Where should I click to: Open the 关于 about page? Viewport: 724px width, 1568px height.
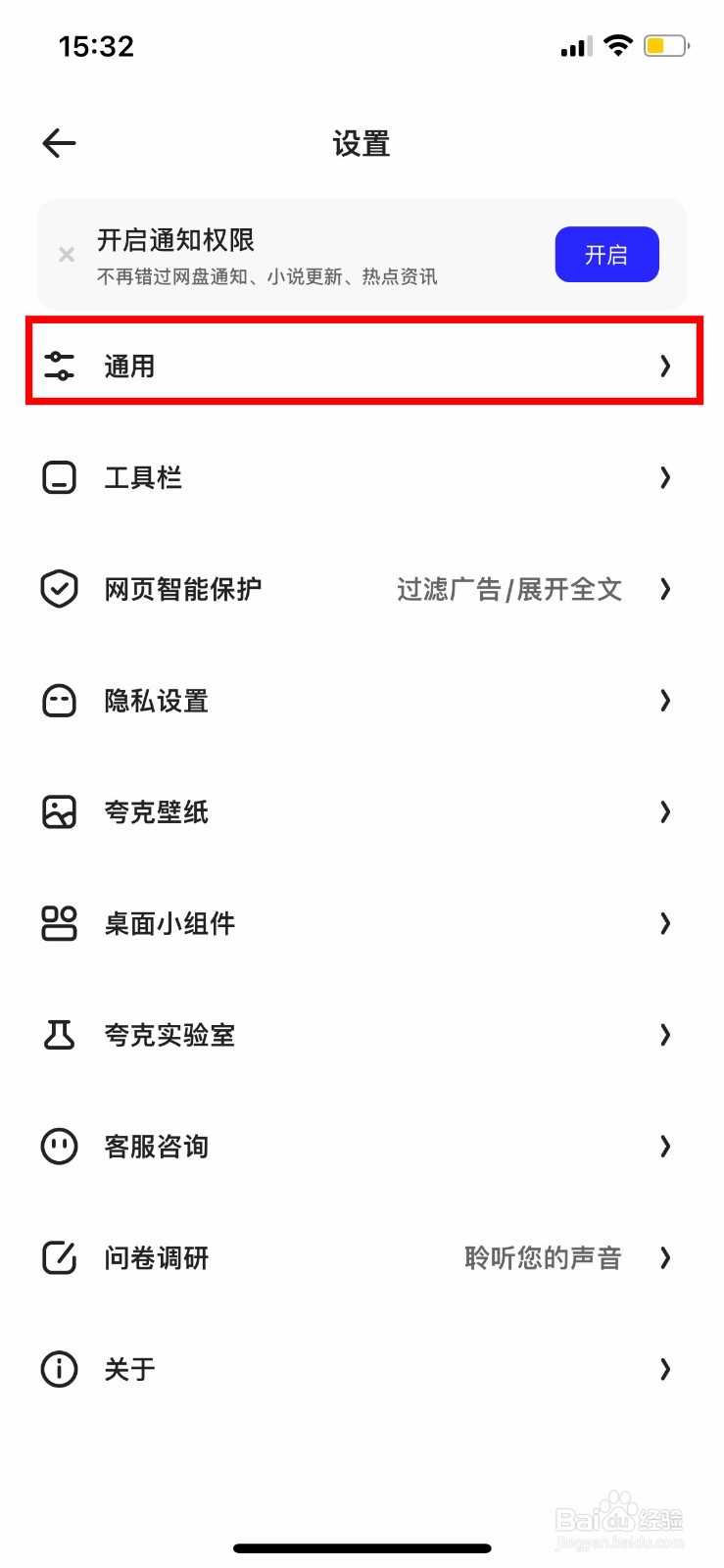(362, 1369)
